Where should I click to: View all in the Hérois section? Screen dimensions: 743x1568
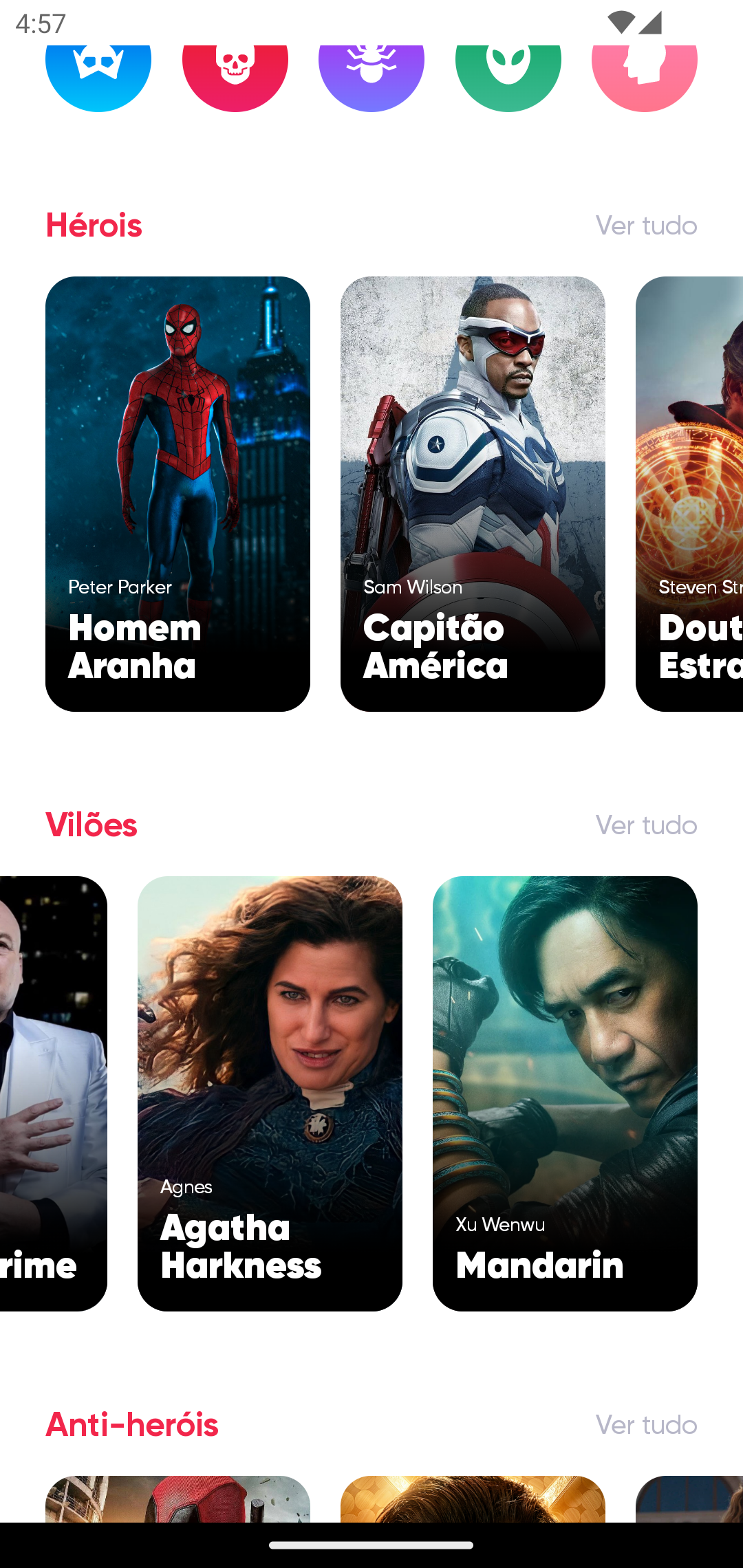click(x=646, y=226)
